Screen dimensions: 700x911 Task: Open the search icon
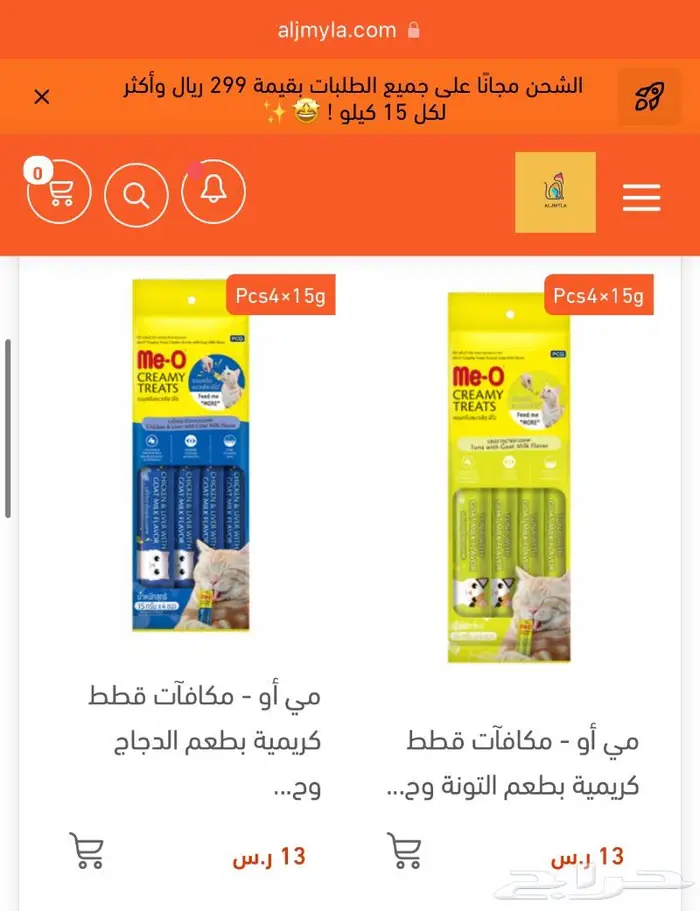tap(136, 193)
